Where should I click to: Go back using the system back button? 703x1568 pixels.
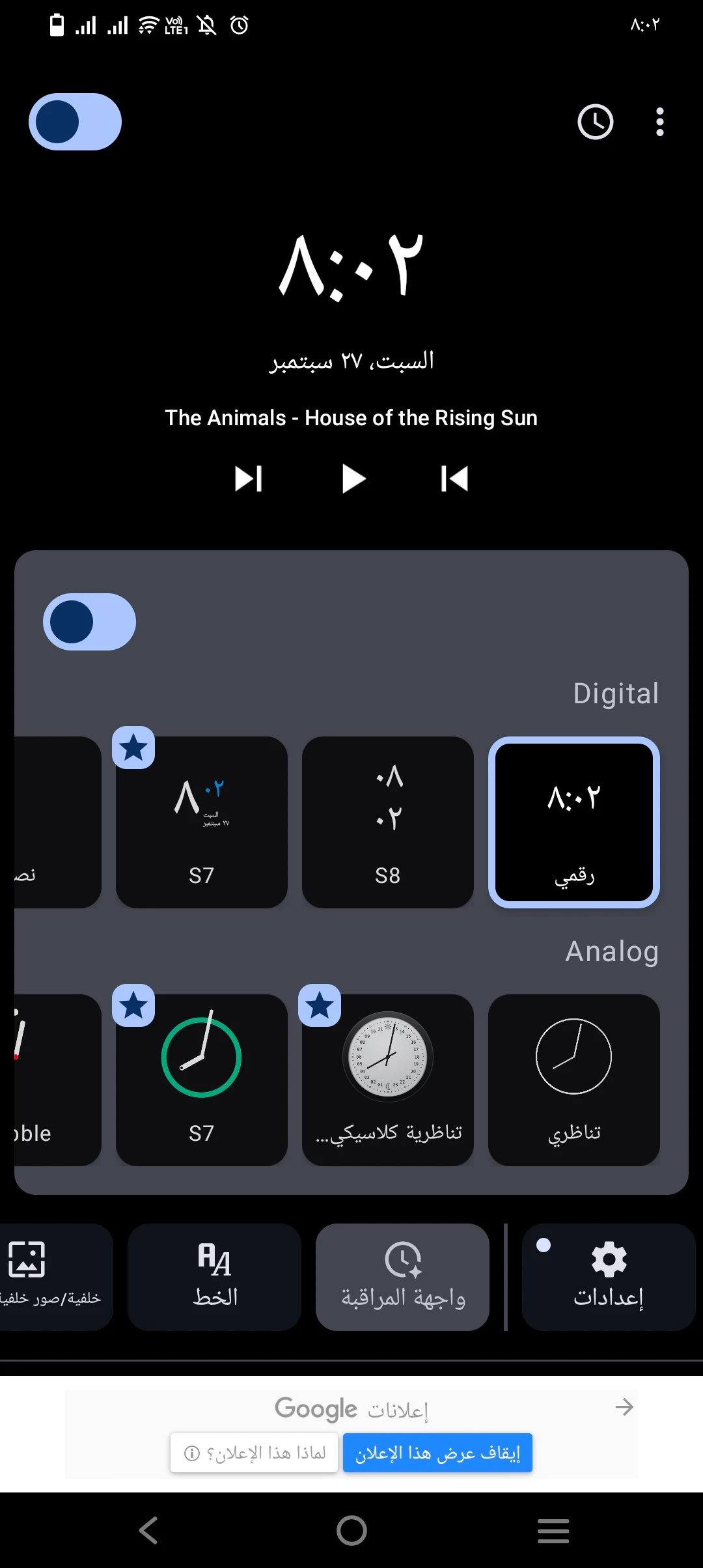[148, 1530]
